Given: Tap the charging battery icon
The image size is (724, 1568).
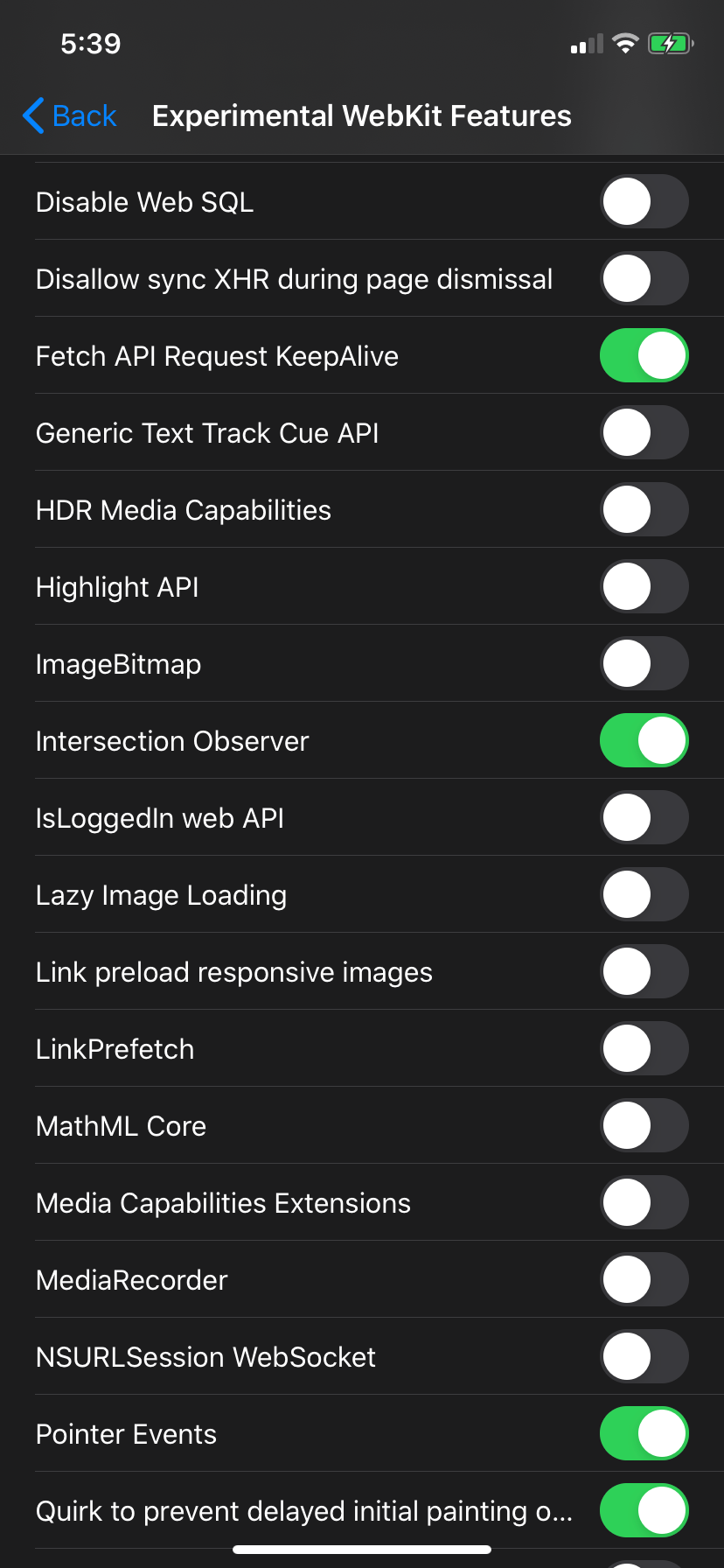Looking at the screenshot, I should click(x=670, y=42).
